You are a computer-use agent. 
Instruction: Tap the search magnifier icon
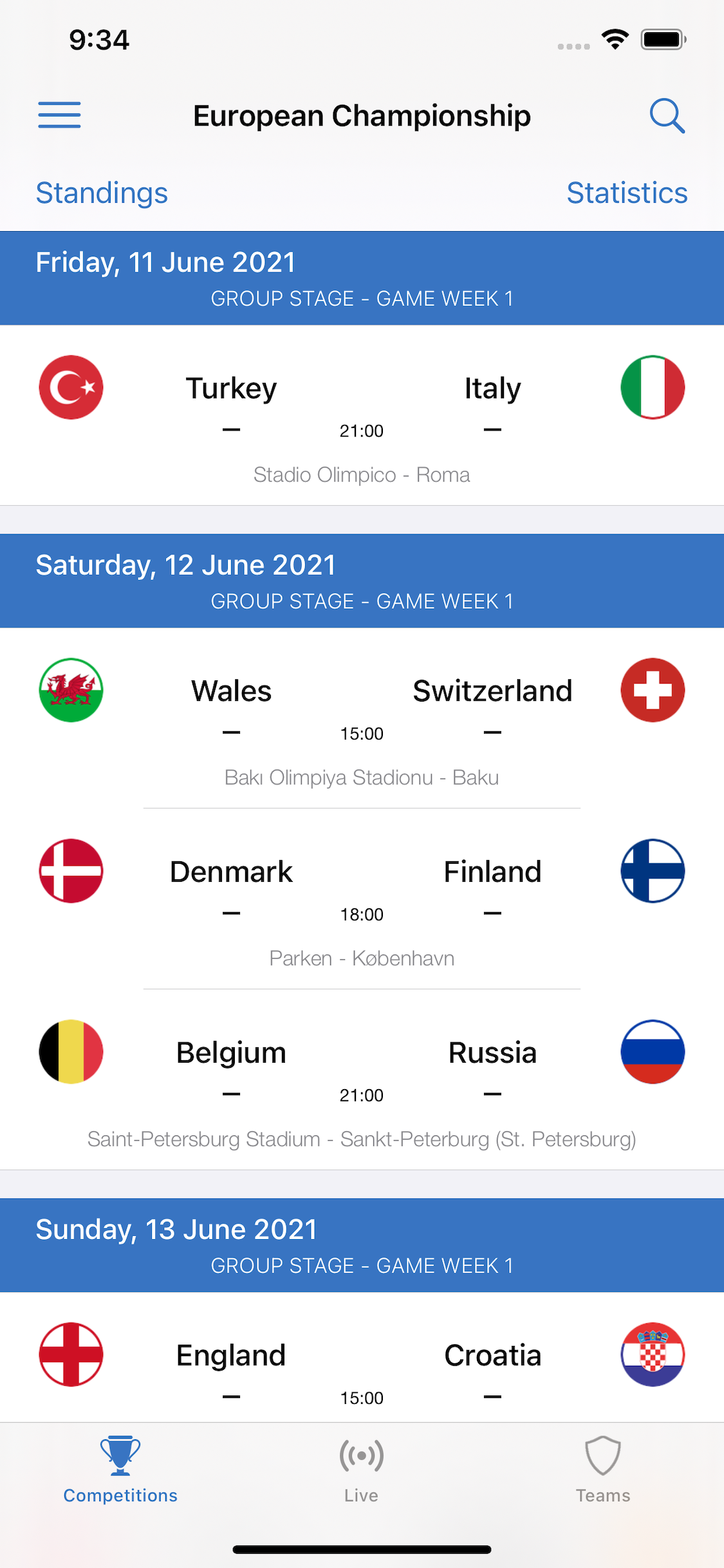coord(667,116)
